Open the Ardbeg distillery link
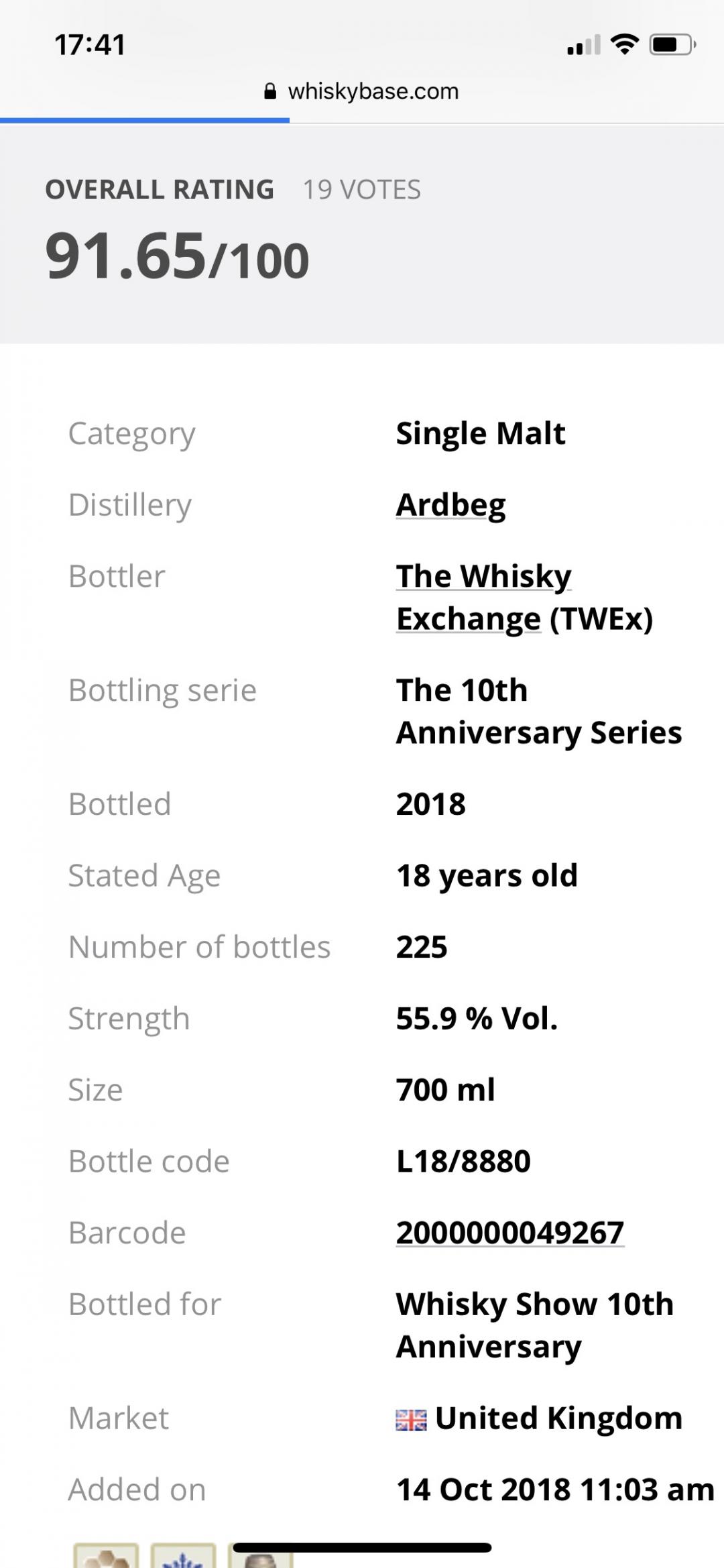 (450, 505)
